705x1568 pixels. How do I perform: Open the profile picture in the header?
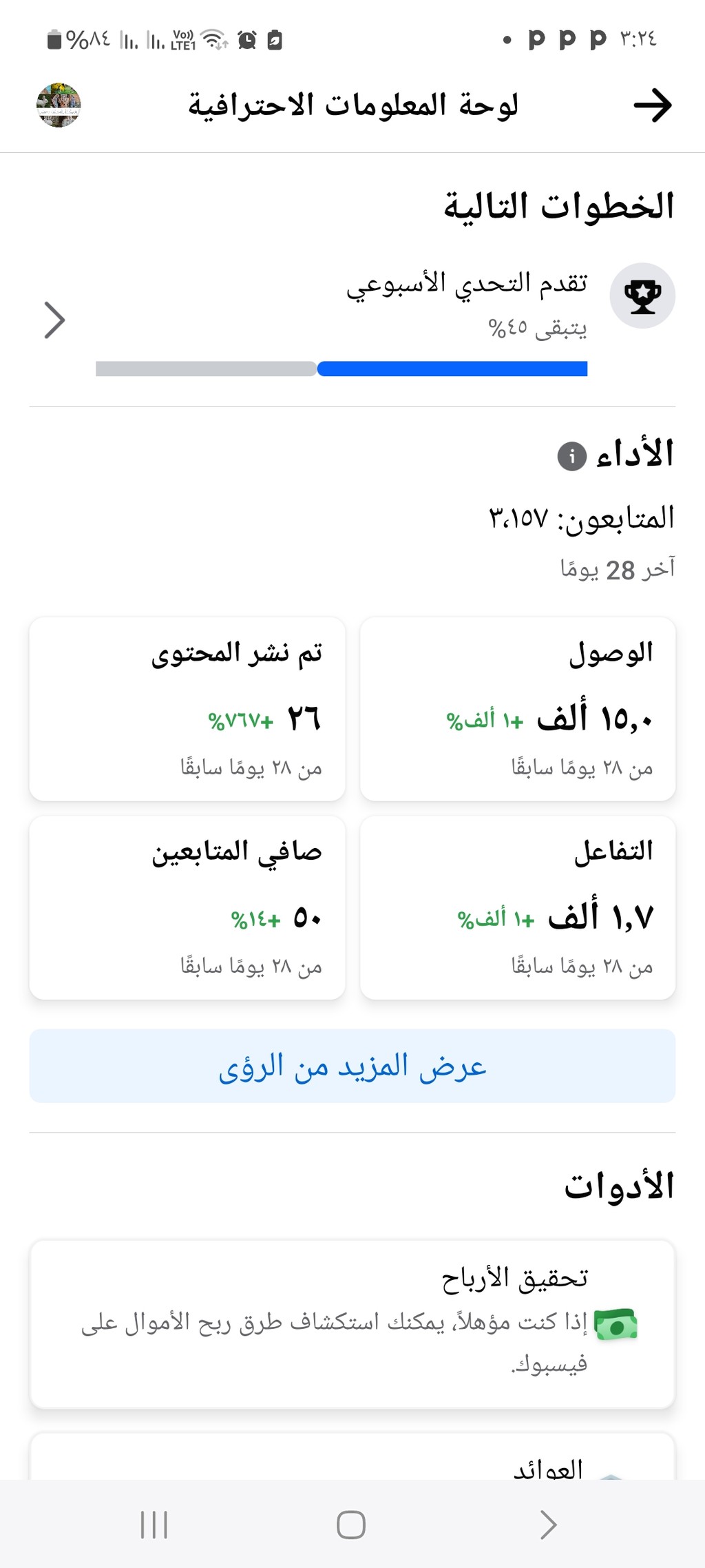[59, 105]
